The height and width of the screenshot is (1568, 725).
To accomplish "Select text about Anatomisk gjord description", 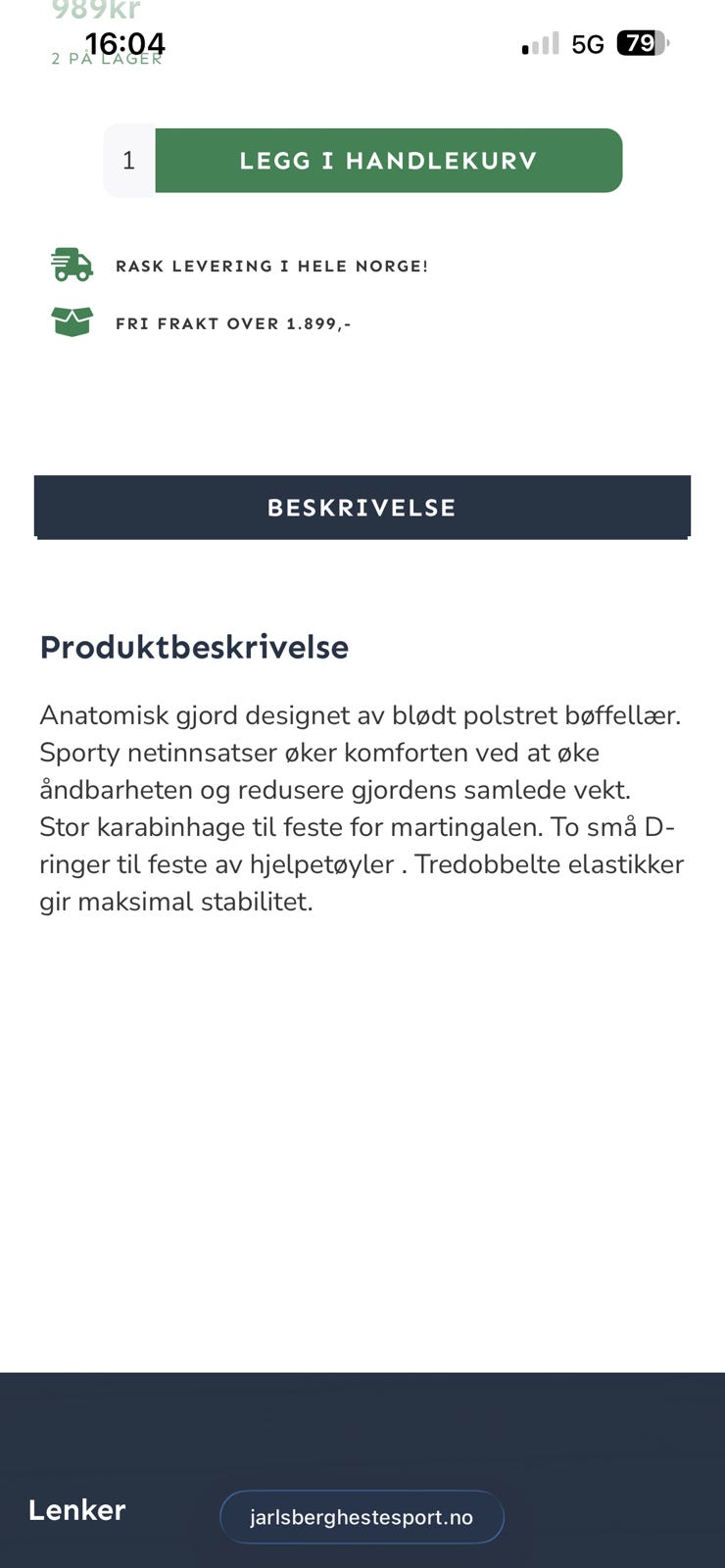I will [x=362, y=806].
